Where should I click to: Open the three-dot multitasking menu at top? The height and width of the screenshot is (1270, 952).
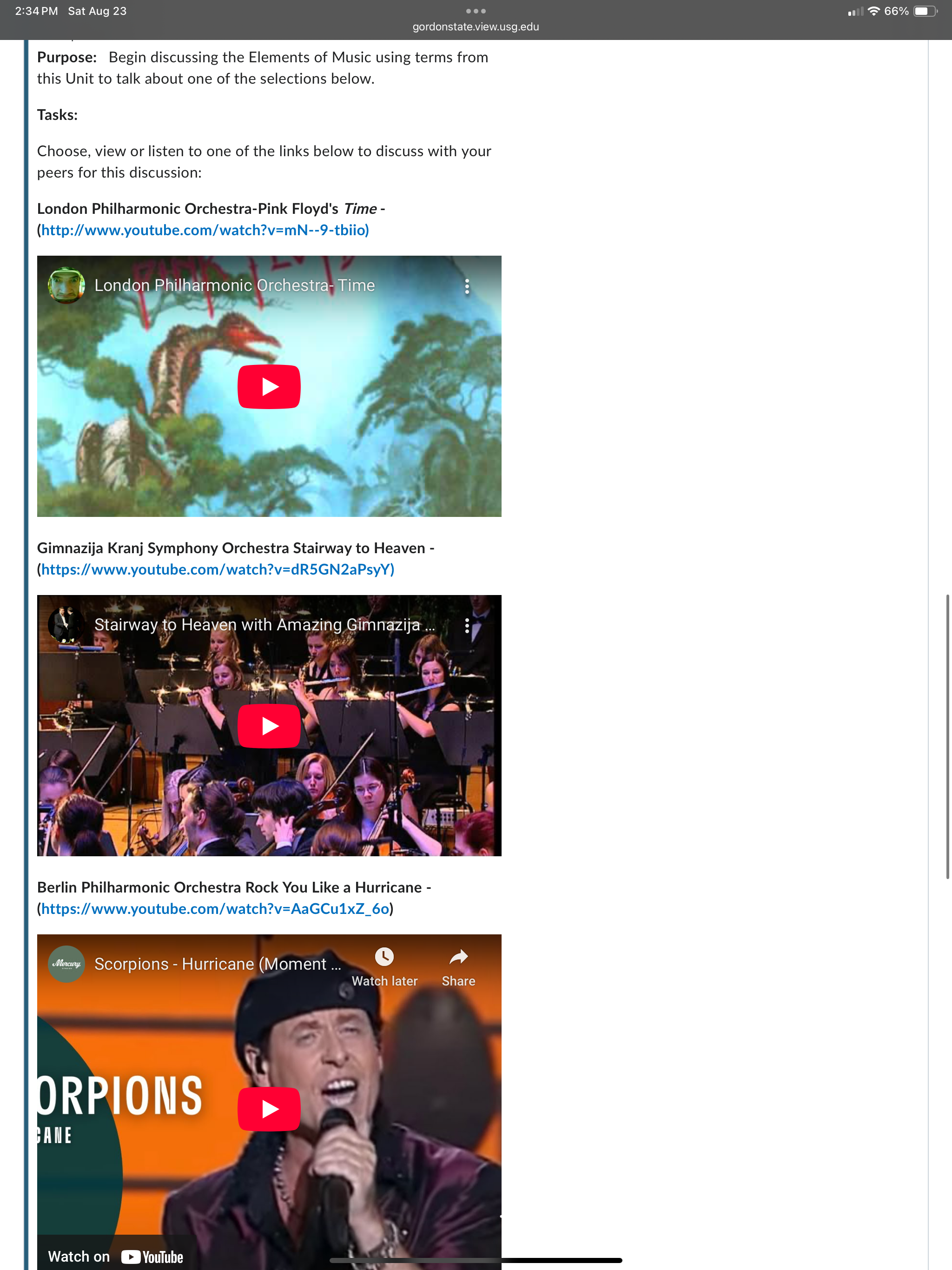click(x=476, y=11)
